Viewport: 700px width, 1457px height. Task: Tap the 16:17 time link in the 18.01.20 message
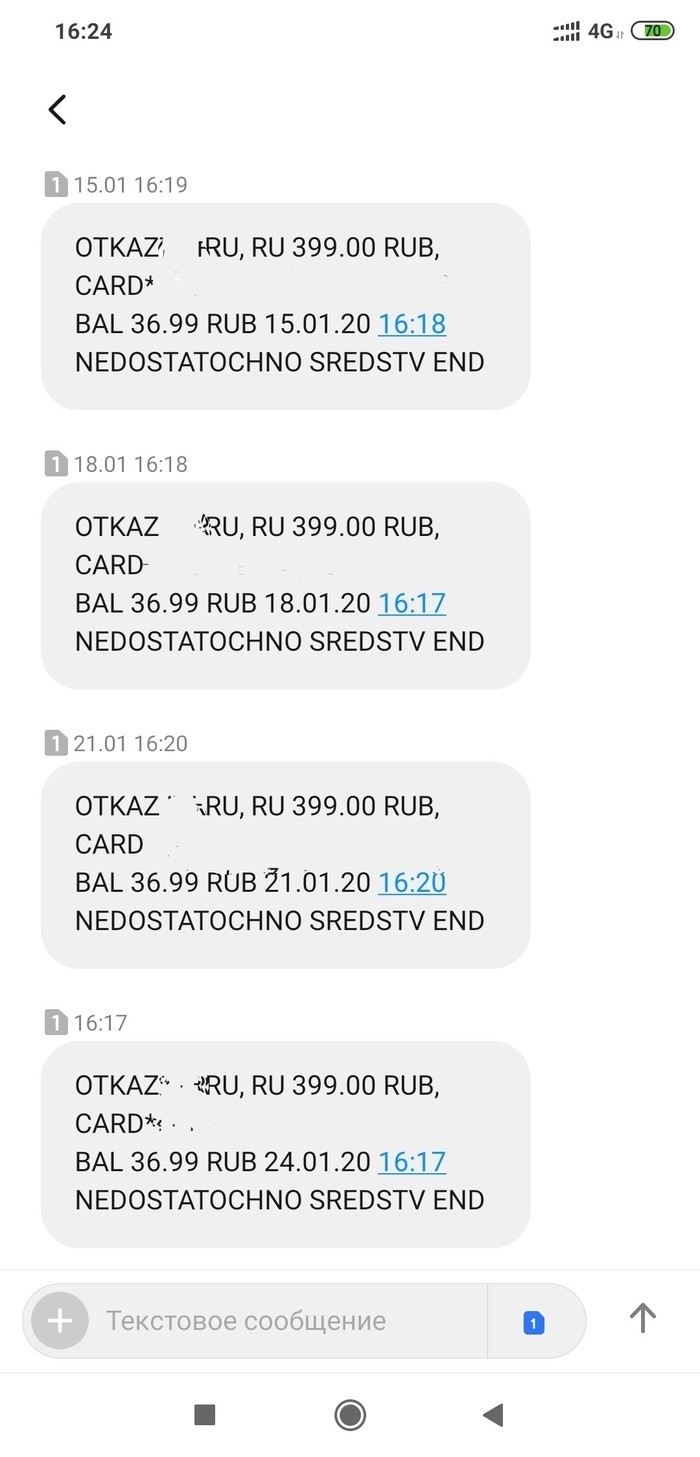tap(411, 603)
